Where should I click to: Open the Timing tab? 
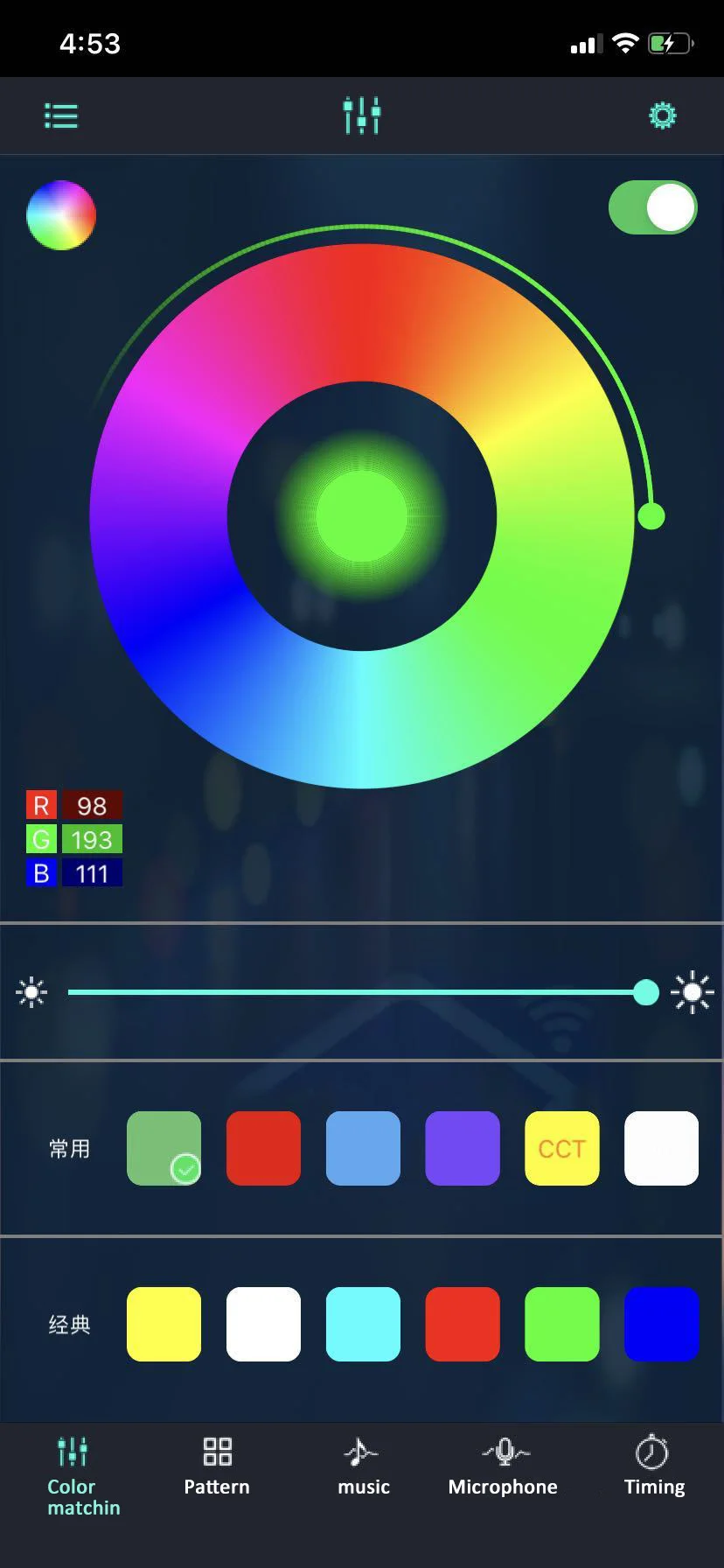[x=654, y=1466]
